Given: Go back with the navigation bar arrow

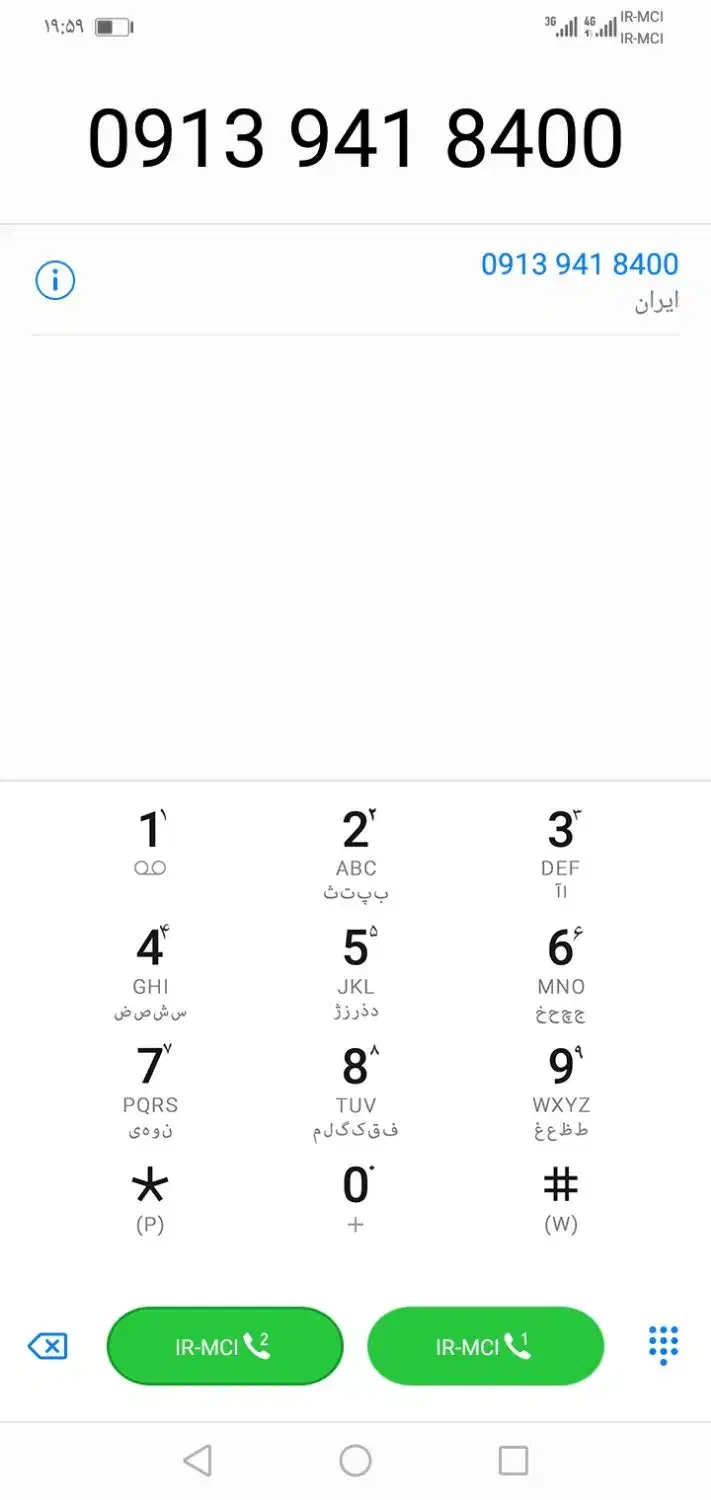Looking at the screenshot, I should coord(198,1461).
